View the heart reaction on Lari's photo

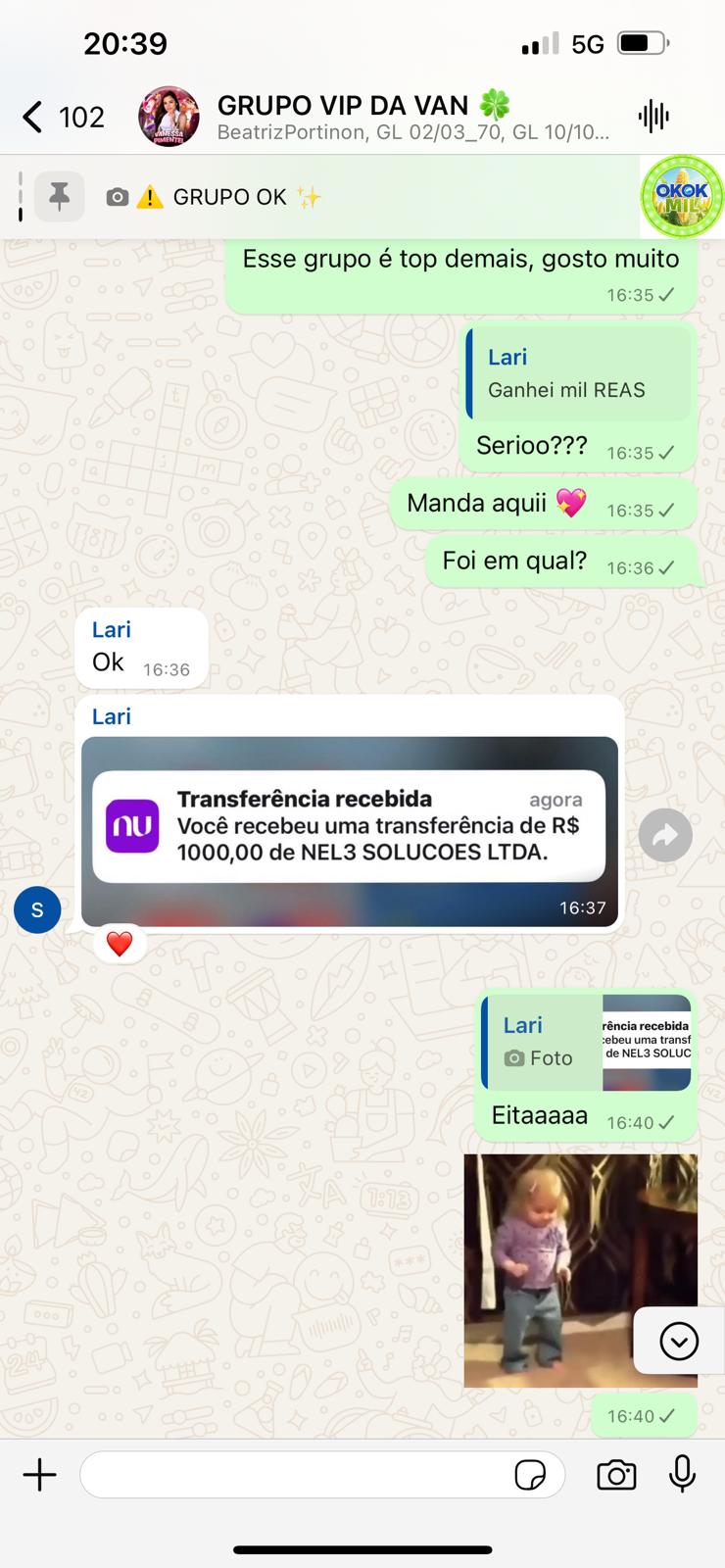pos(120,944)
